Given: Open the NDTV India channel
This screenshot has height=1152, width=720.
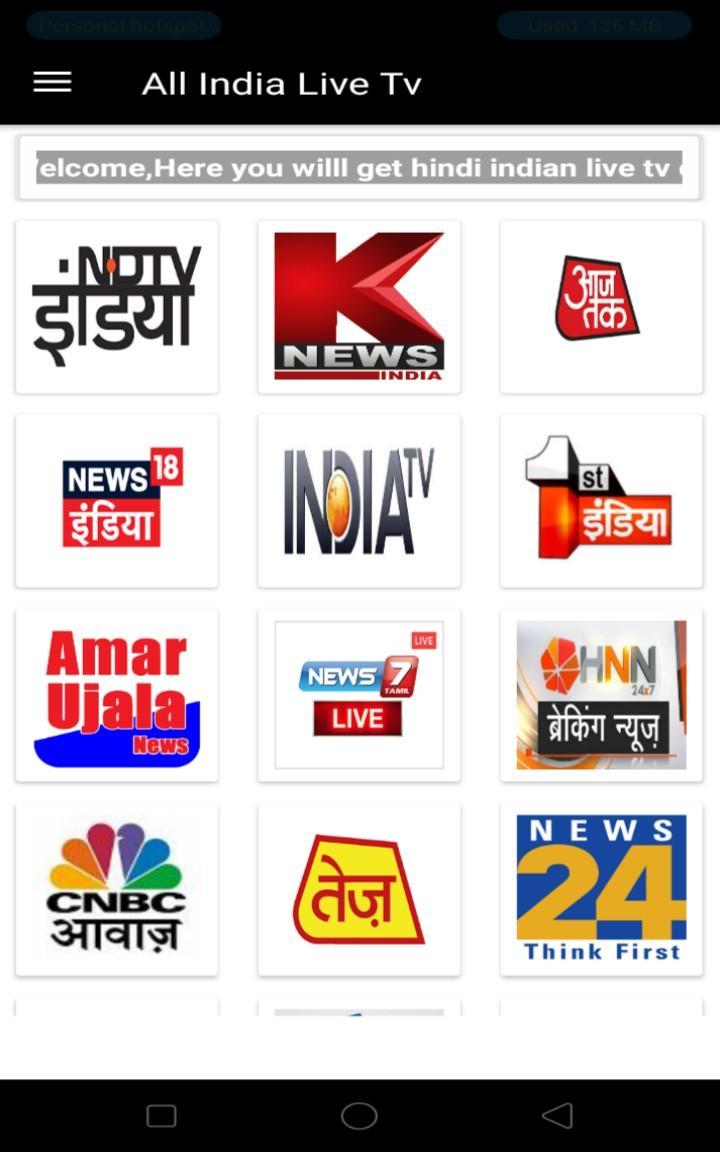Looking at the screenshot, I should click(117, 307).
